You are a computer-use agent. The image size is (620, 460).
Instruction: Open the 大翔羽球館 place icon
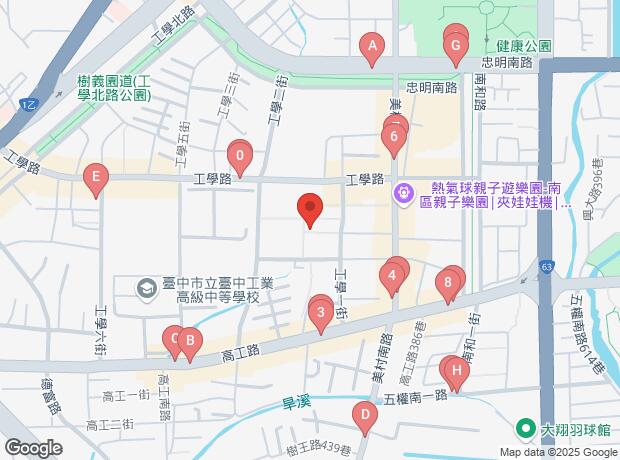tap(525, 430)
